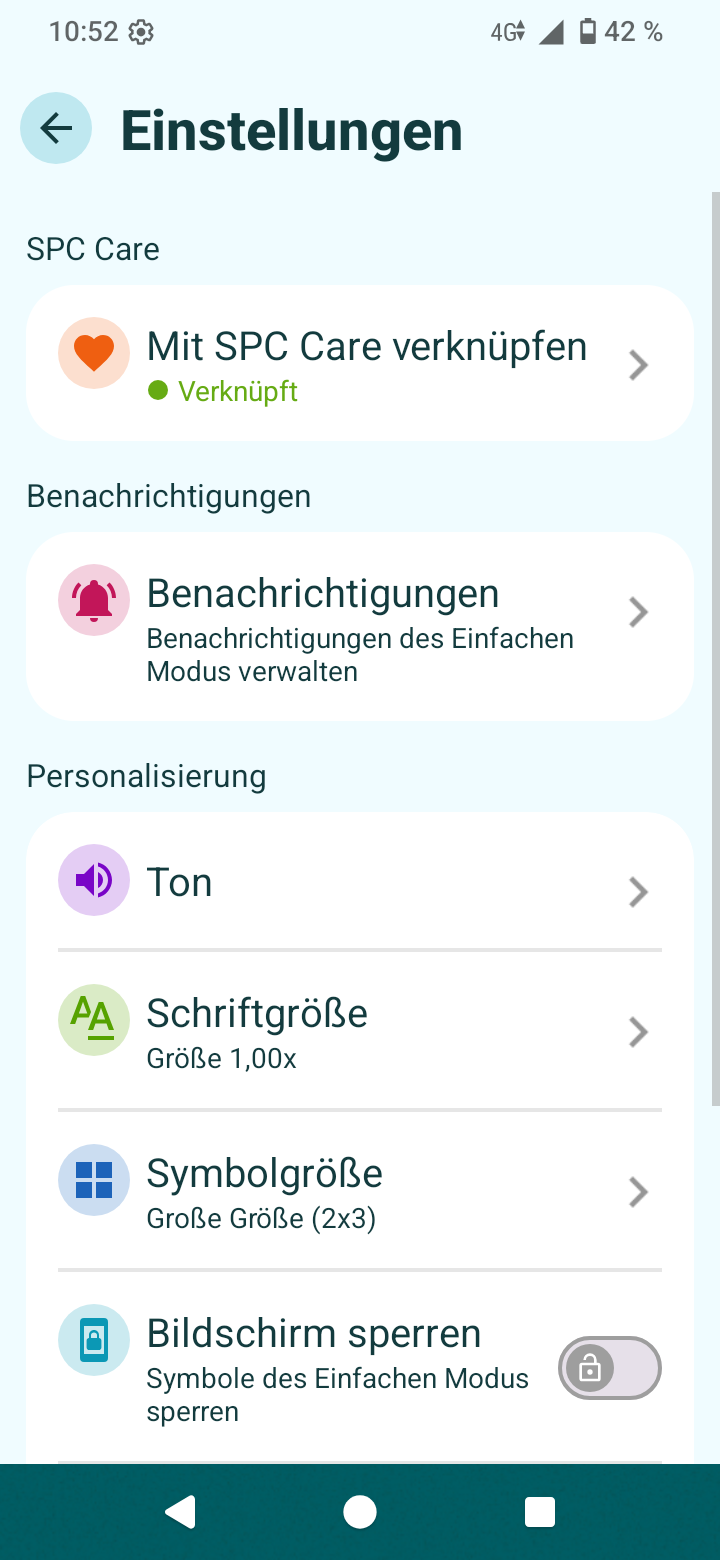Select the green AA font size icon
The image size is (720, 1560).
coord(93,1019)
